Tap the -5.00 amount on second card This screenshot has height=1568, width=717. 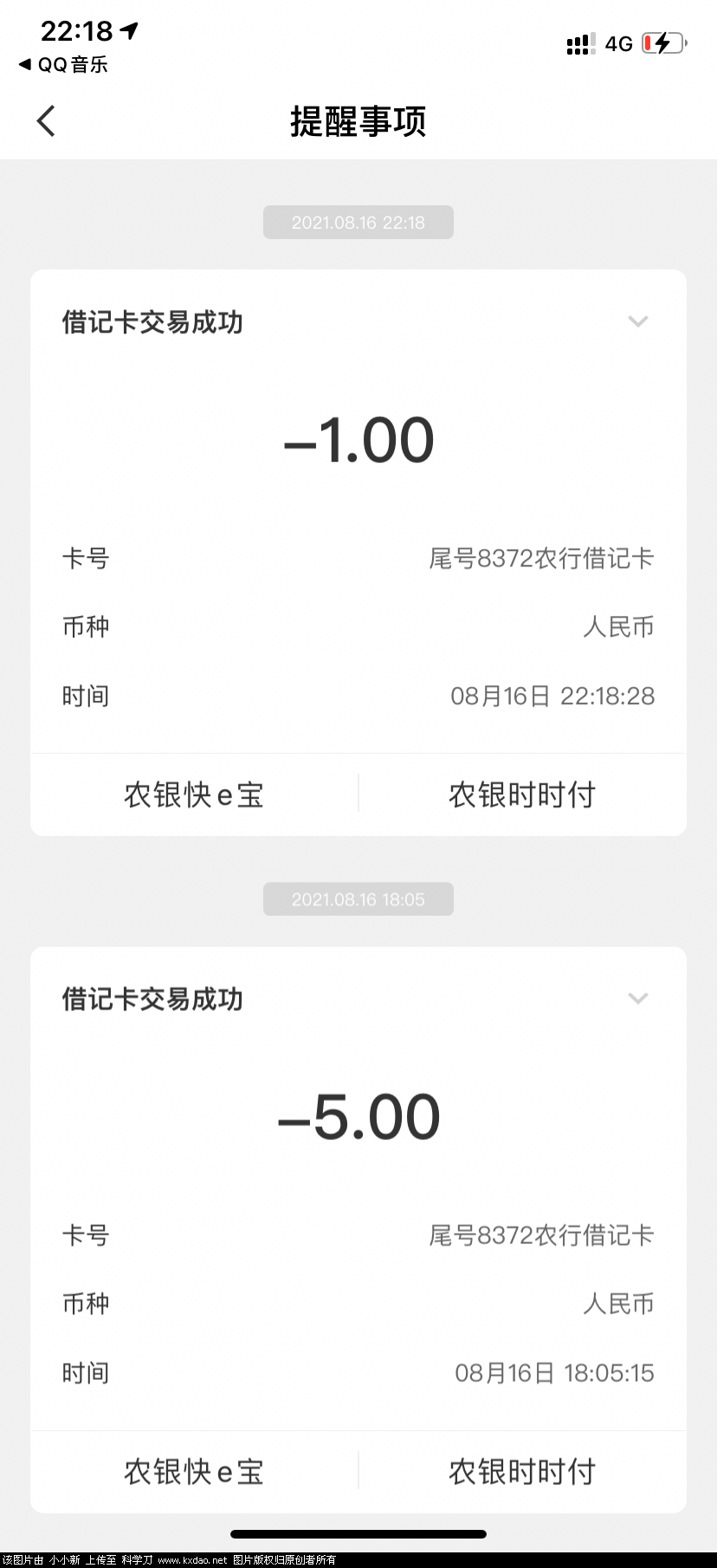click(x=358, y=1116)
